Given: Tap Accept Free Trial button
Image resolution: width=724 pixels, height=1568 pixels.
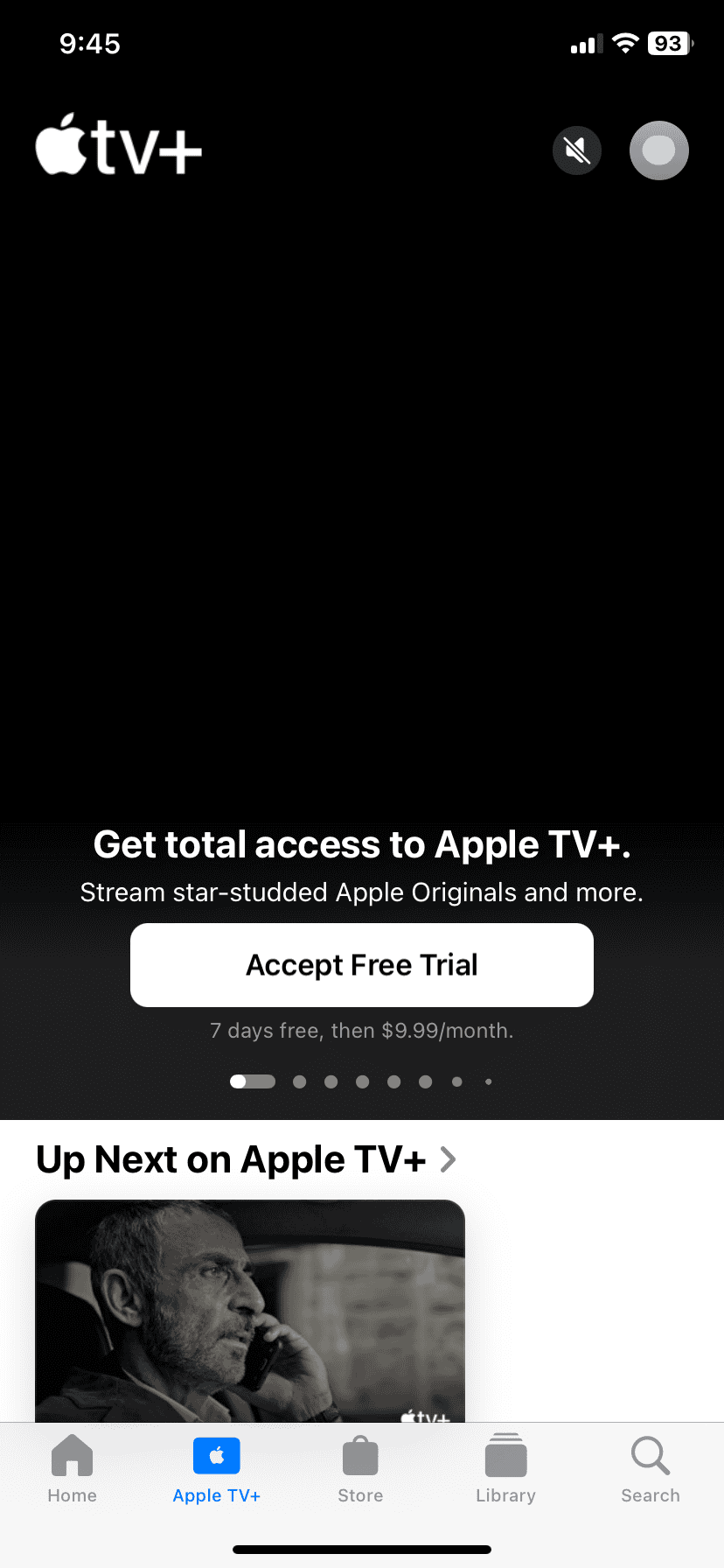Looking at the screenshot, I should pos(362,965).
